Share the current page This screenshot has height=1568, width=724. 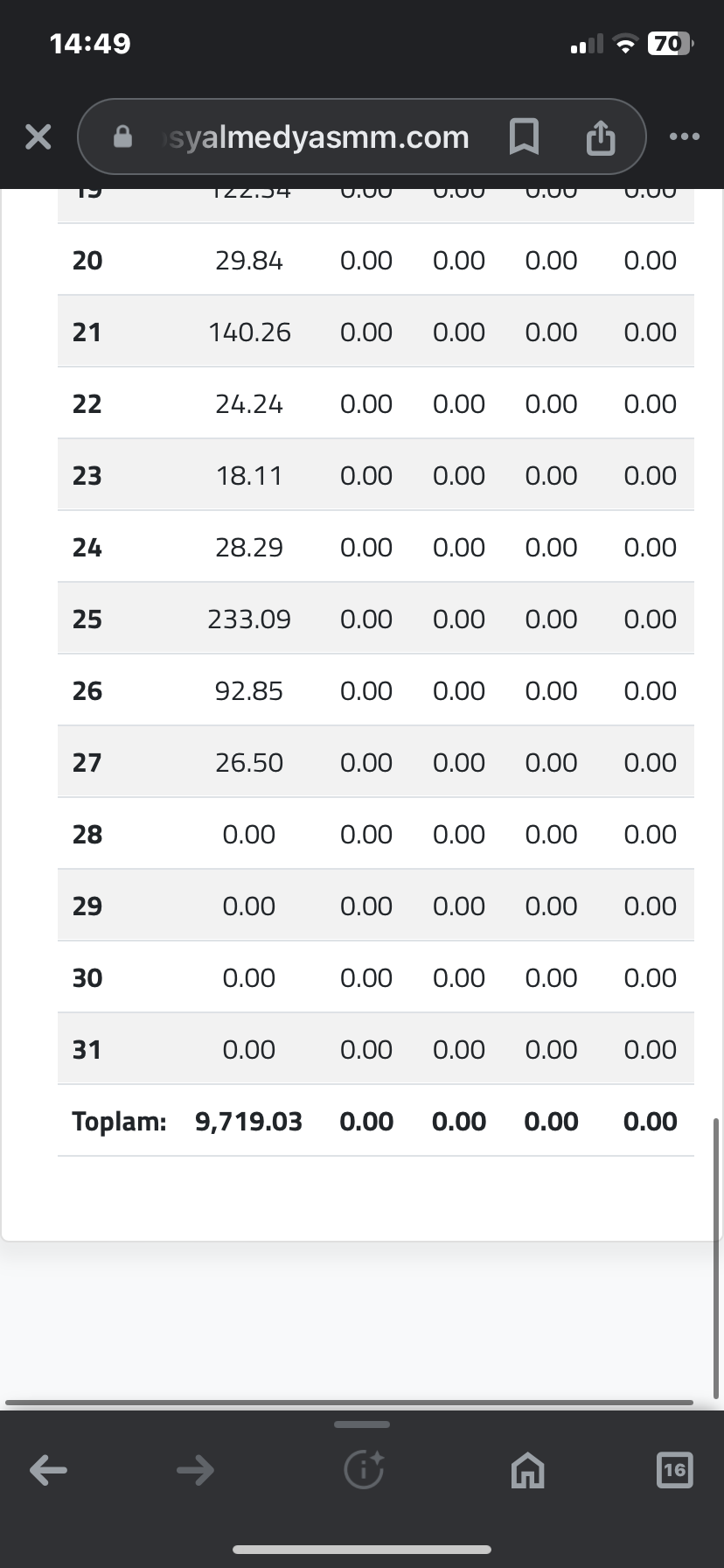pyautogui.click(x=601, y=136)
